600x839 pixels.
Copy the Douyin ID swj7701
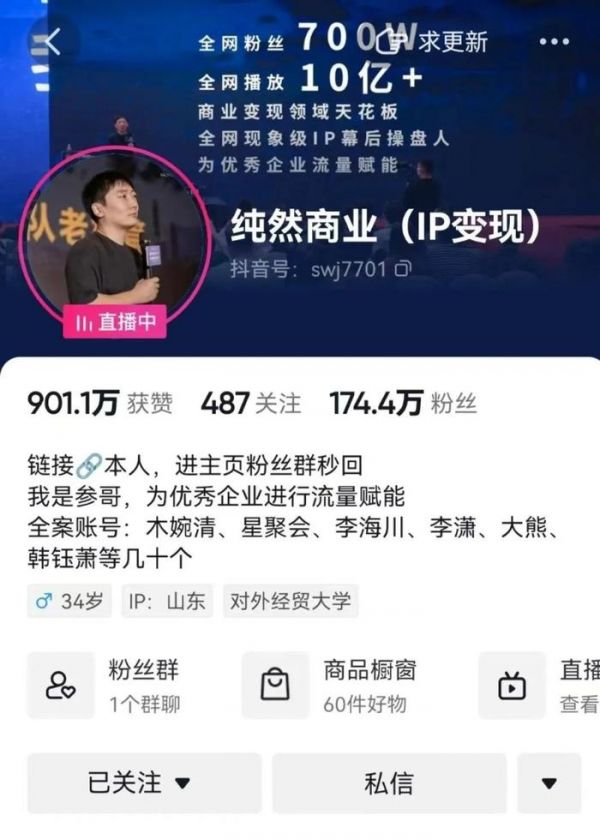click(x=403, y=269)
